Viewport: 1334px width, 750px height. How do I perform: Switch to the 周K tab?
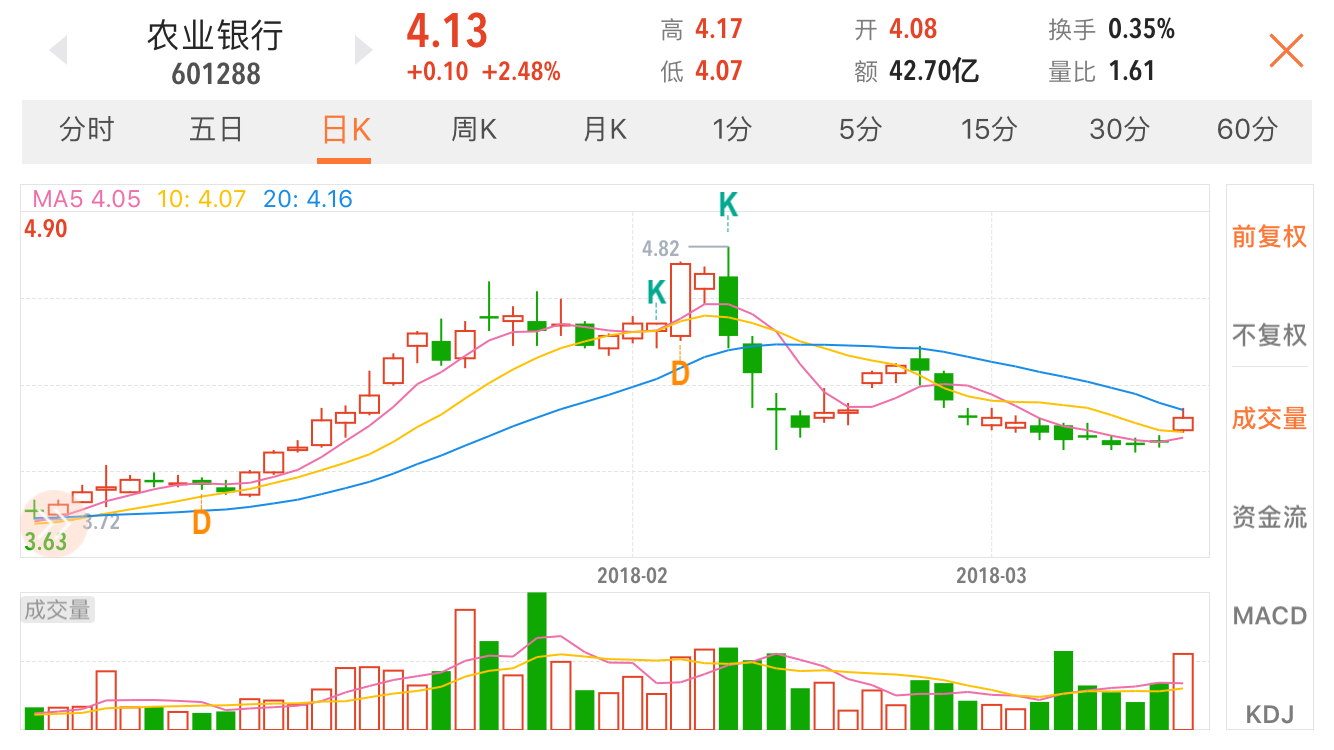pos(474,130)
